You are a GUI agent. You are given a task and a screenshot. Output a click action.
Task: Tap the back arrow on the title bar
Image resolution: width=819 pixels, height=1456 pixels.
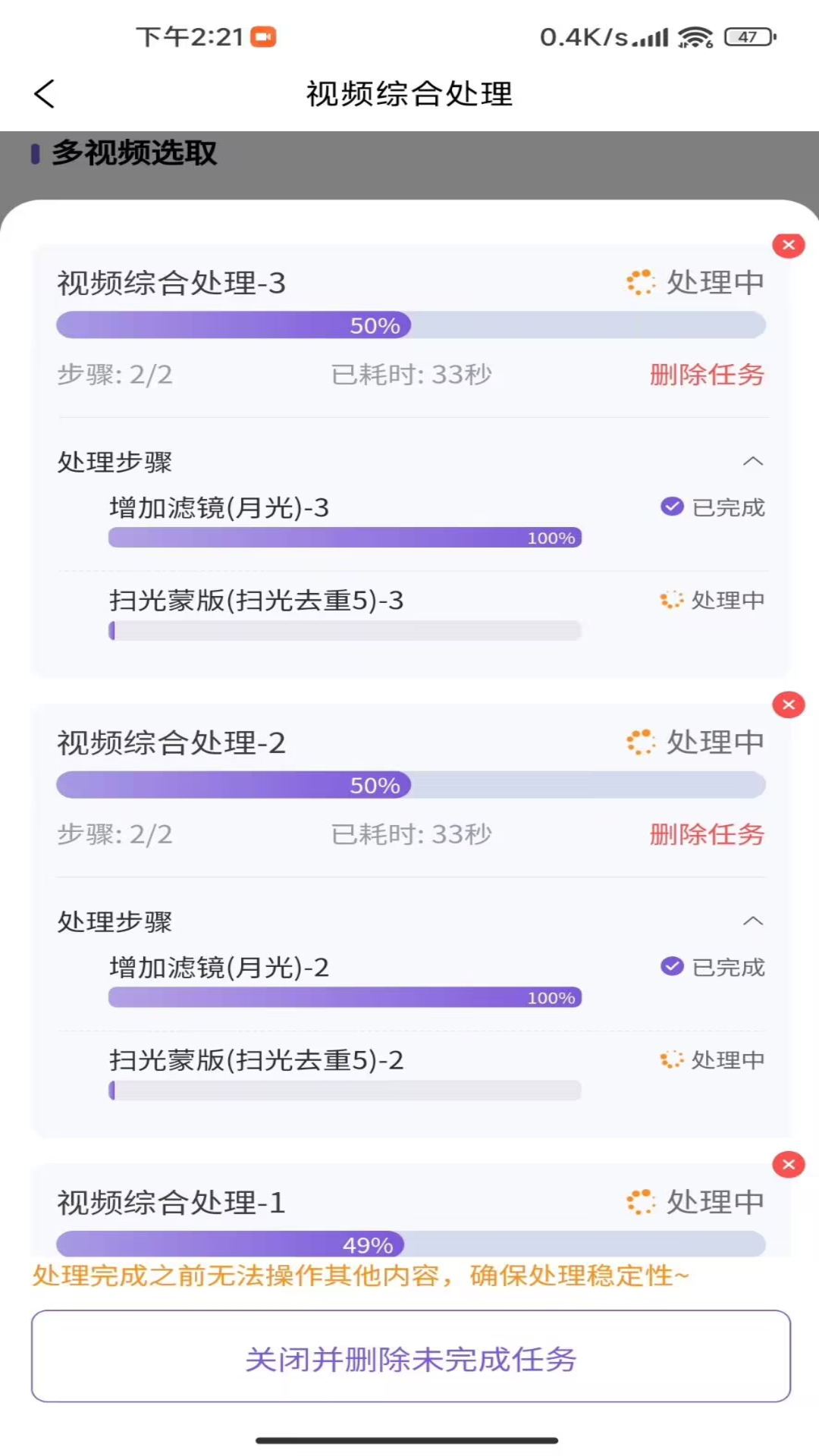point(43,95)
